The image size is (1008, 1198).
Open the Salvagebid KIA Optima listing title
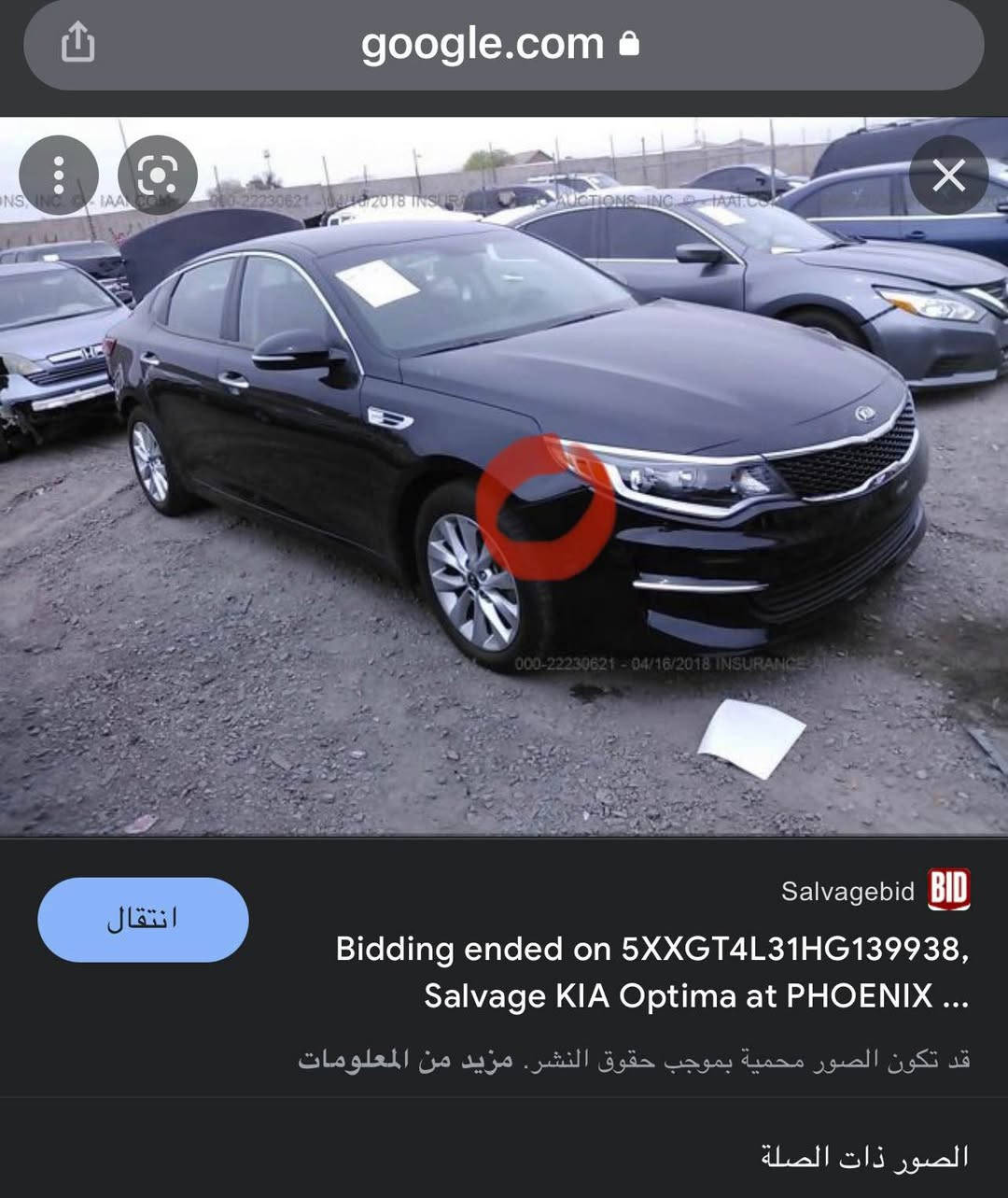(651, 972)
